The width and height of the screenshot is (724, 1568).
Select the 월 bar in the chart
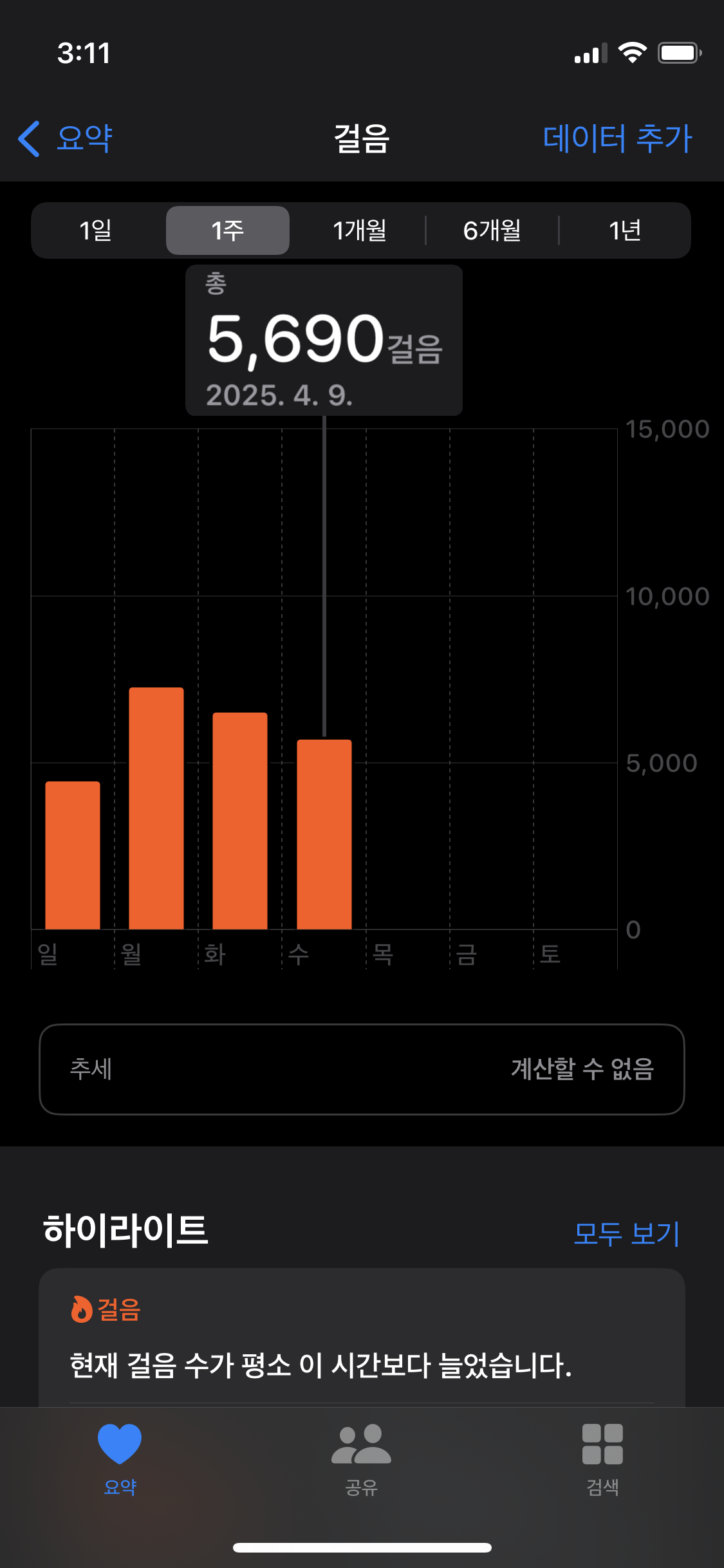156,808
